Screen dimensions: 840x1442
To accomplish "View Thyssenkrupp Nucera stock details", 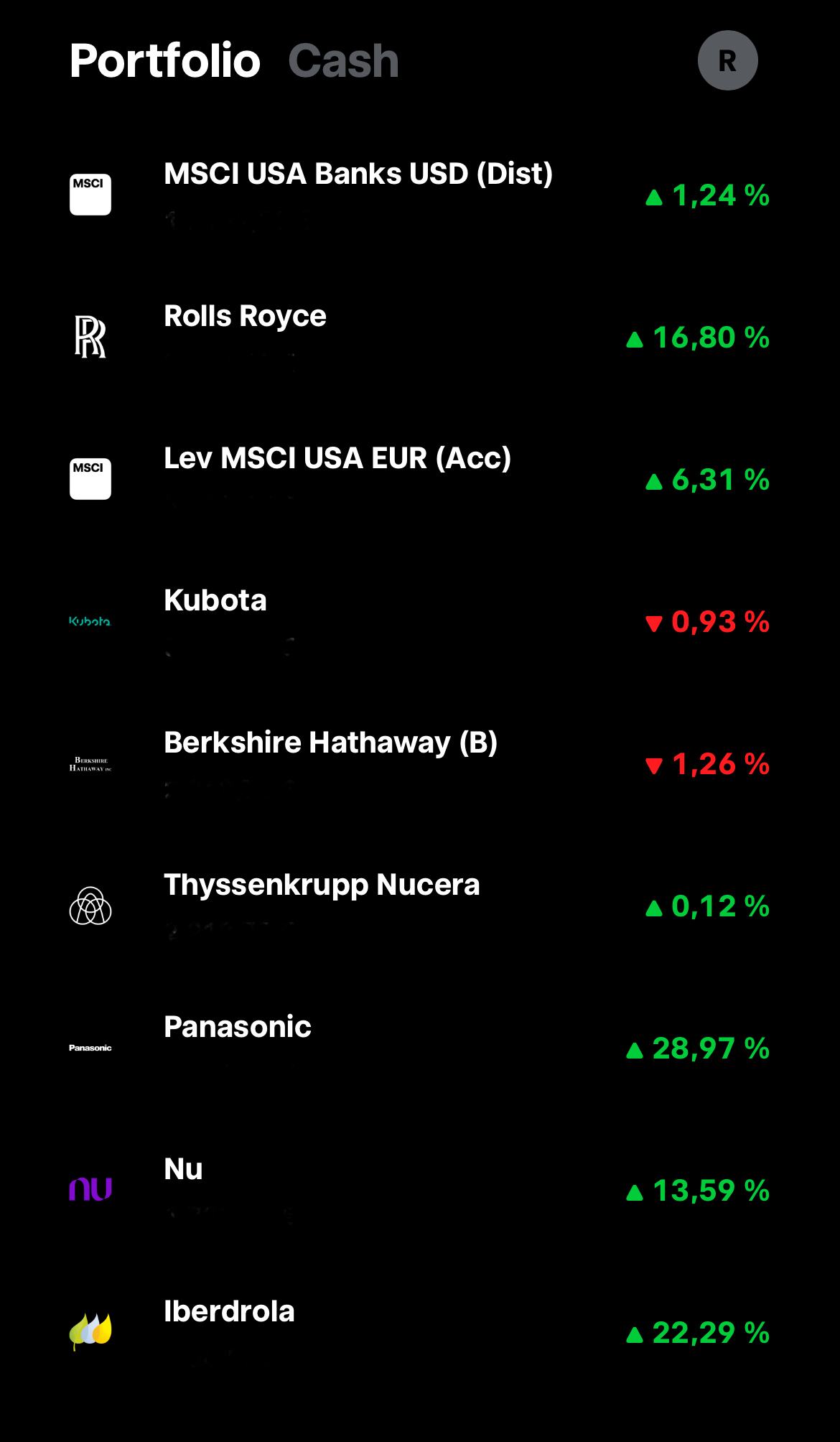I will 322,885.
